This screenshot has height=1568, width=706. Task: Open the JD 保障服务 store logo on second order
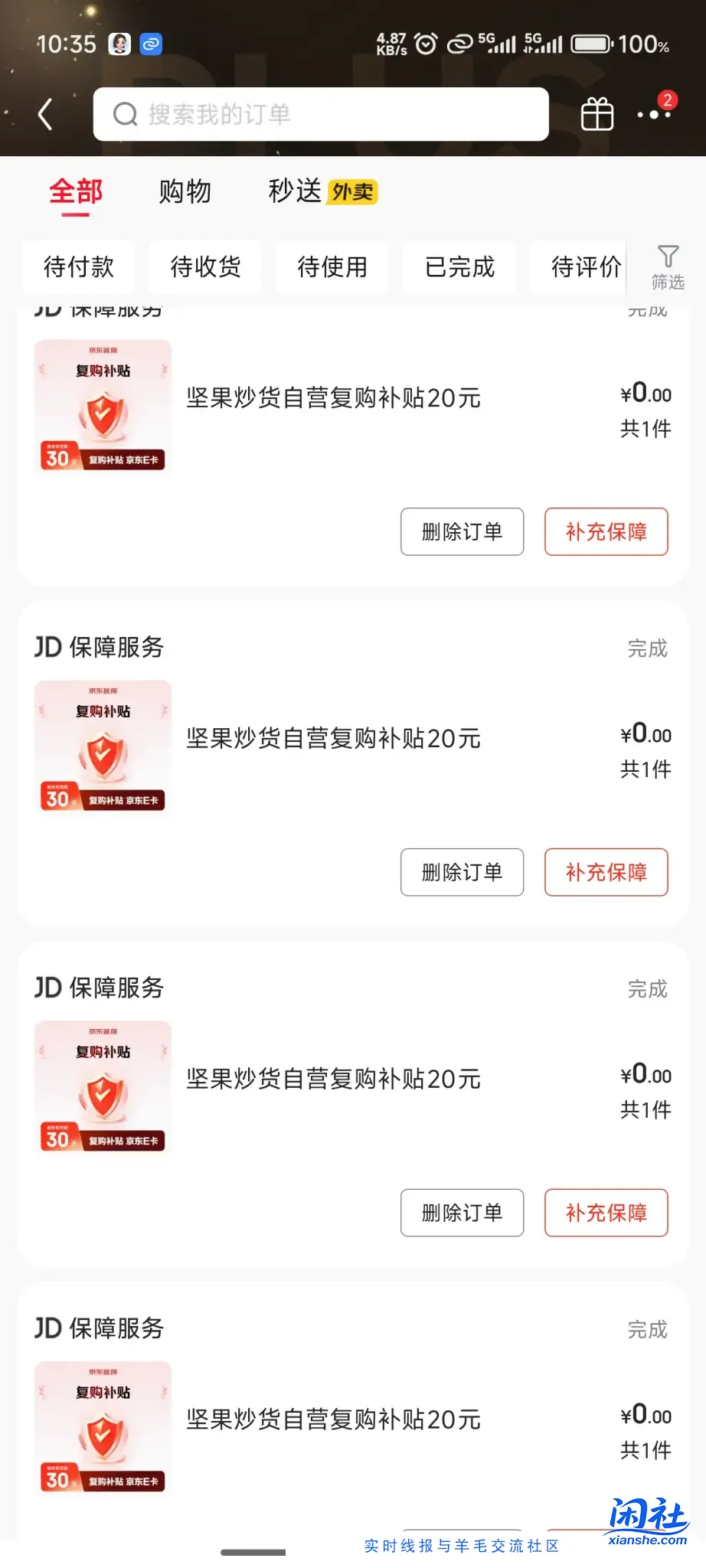[x=100, y=647]
